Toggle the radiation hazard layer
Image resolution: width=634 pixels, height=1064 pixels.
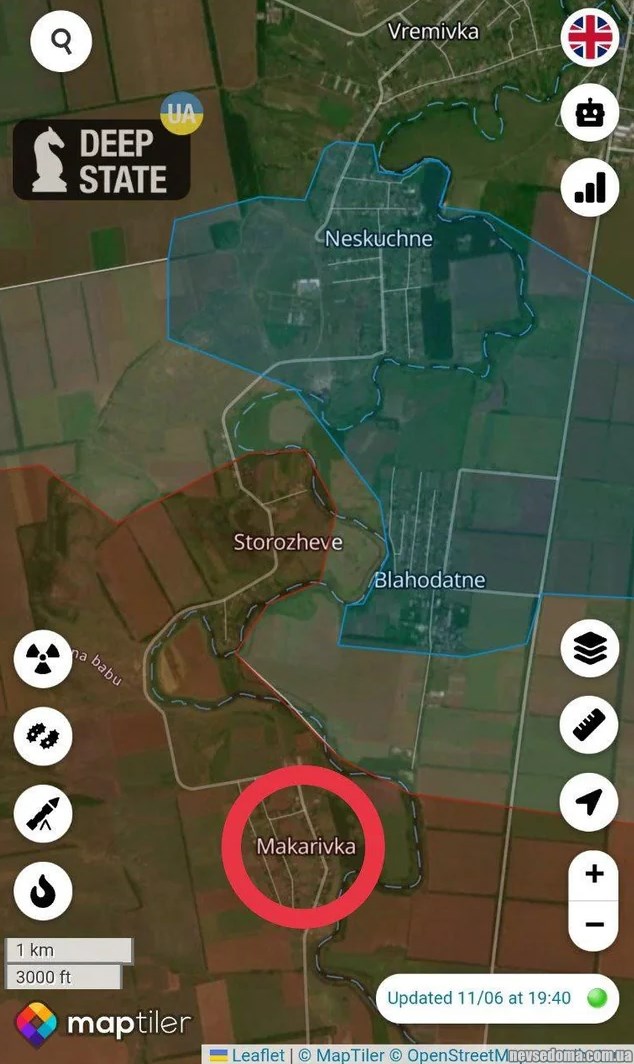(43, 659)
